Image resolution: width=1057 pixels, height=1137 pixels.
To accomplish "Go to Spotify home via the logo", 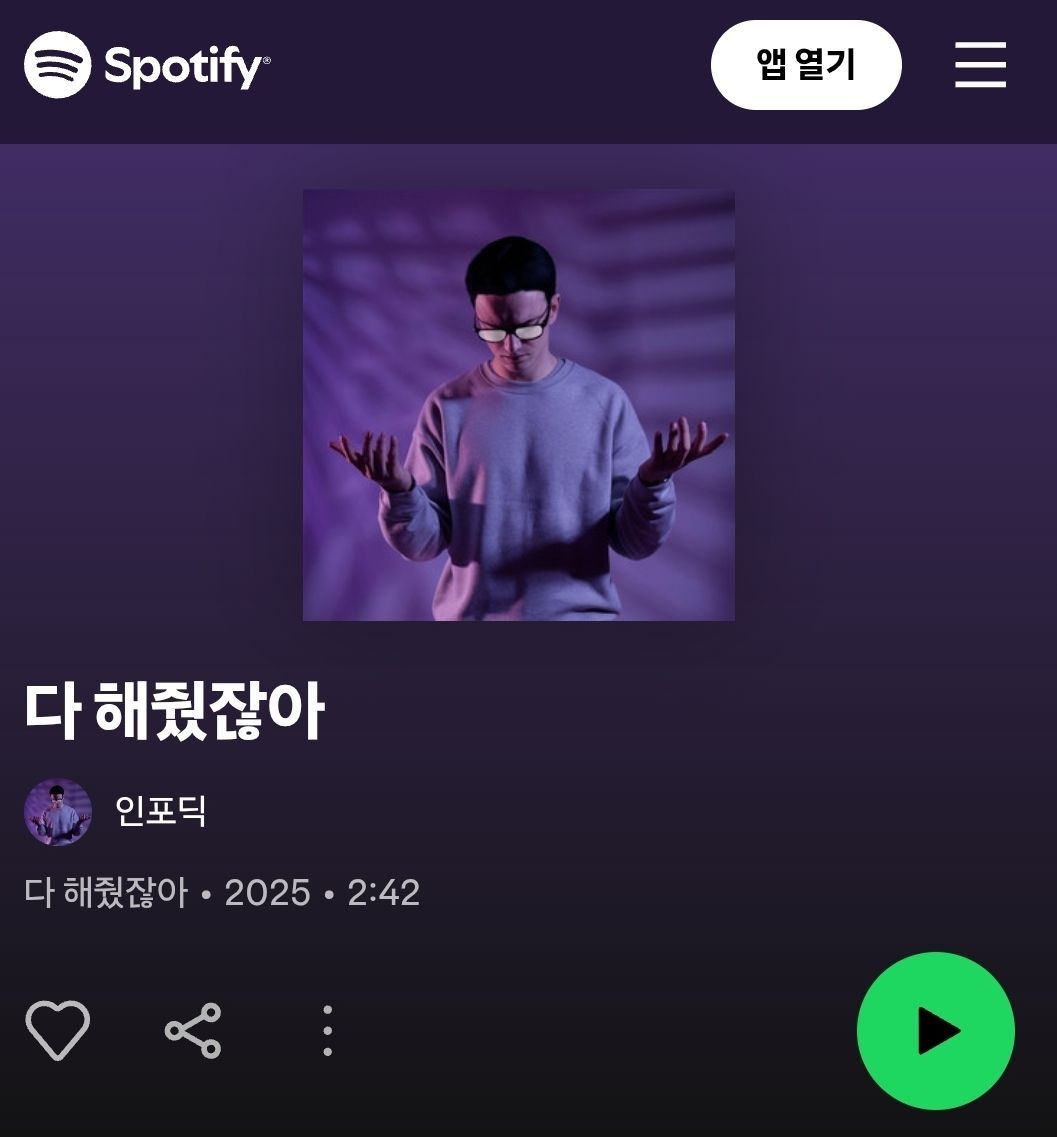I will click(x=147, y=65).
